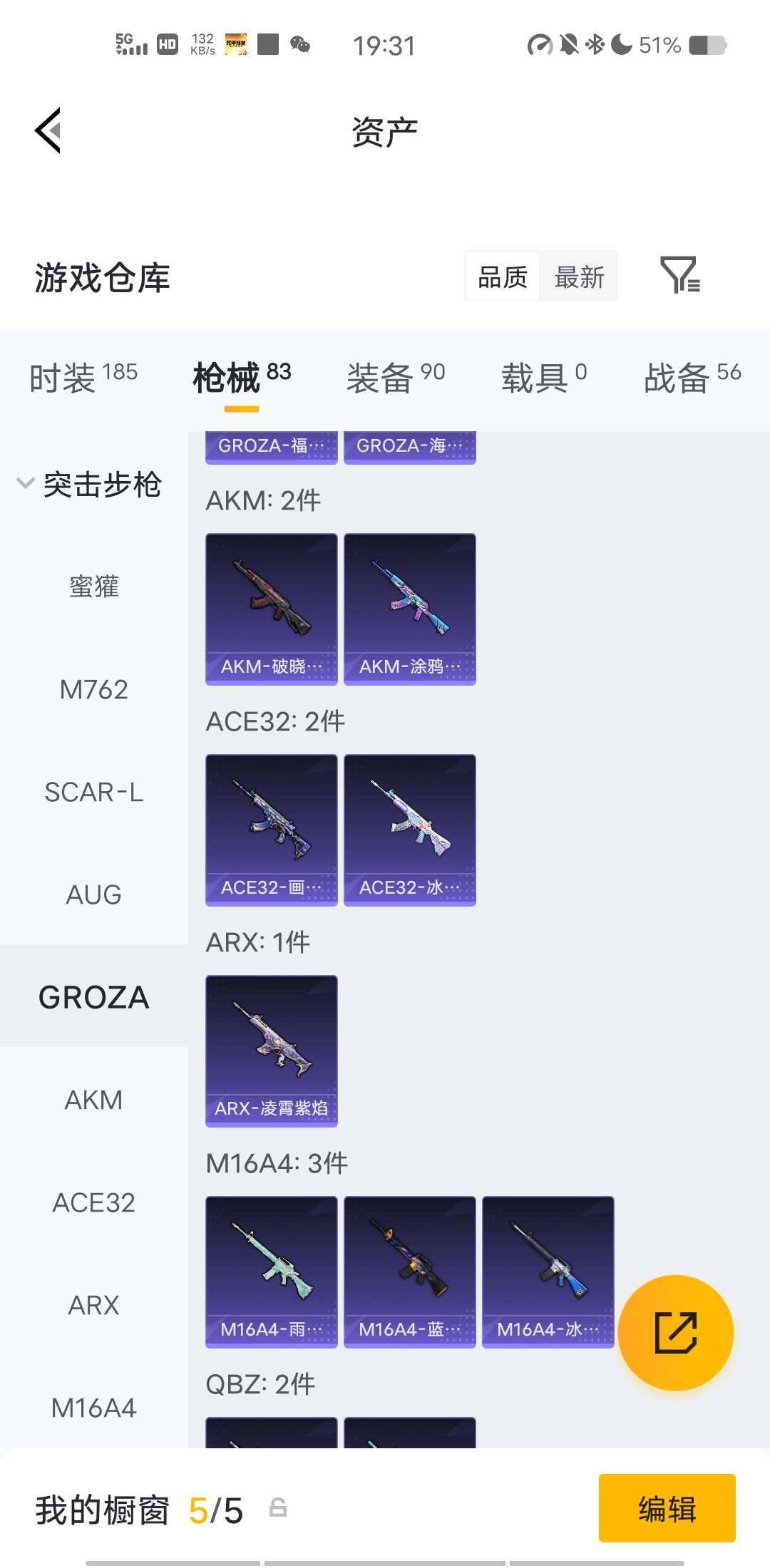Viewport: 770px width, 1568px height.
Task: Select AKM from the weapon sidebar
Action: (x=95, y=1100)
